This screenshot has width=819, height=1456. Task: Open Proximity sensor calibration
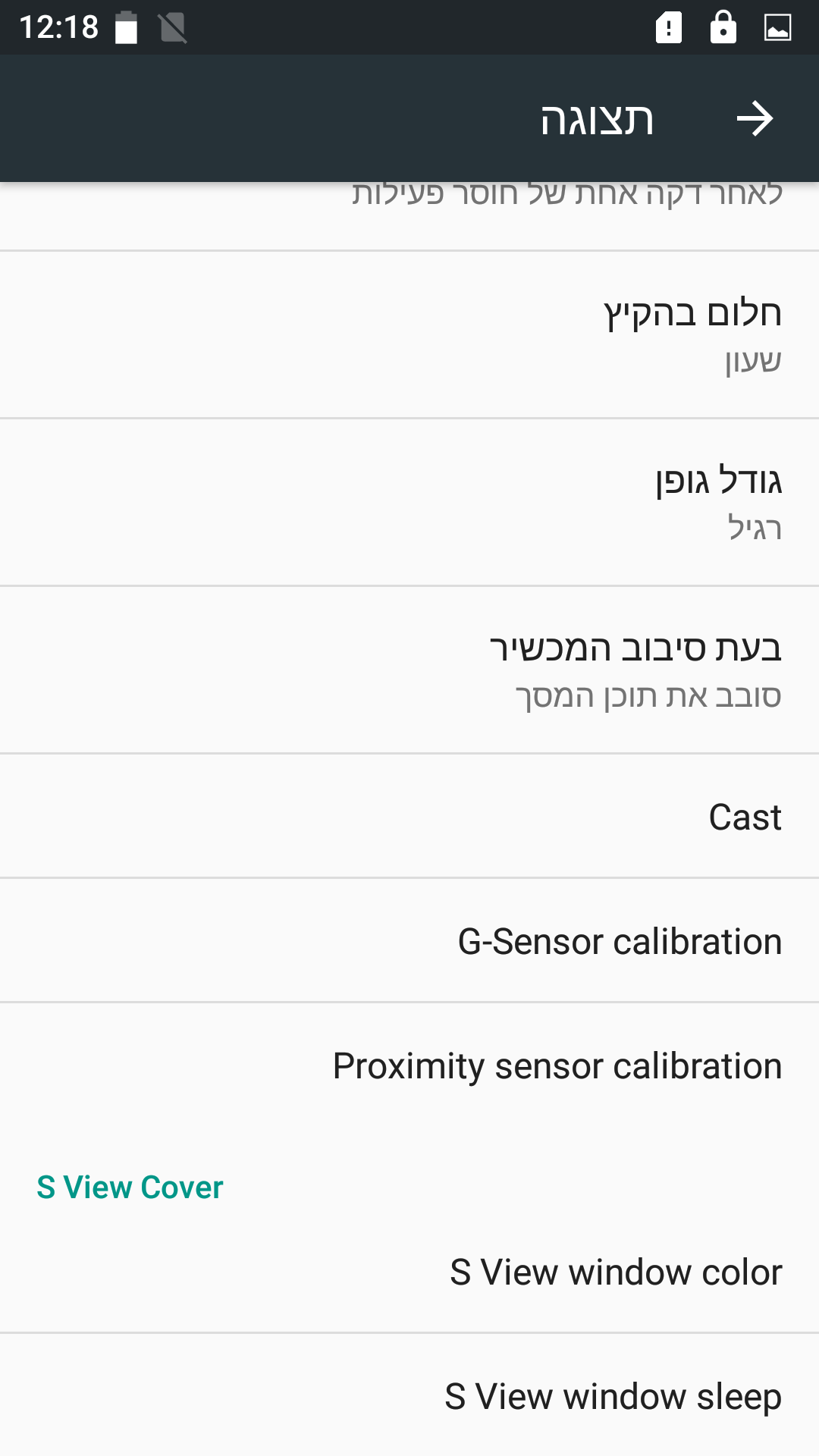click(x=409, y=1065)
